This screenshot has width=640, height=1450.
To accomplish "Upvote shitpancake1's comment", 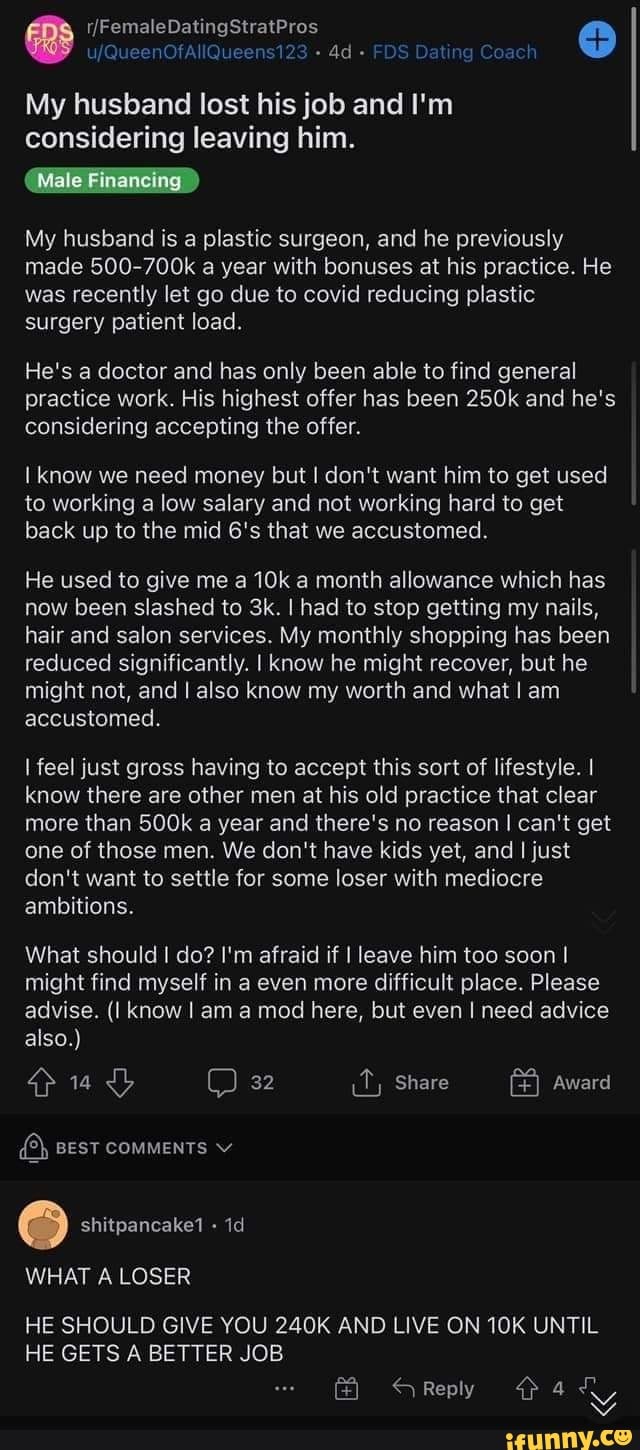I will [x=527, y=1388].
